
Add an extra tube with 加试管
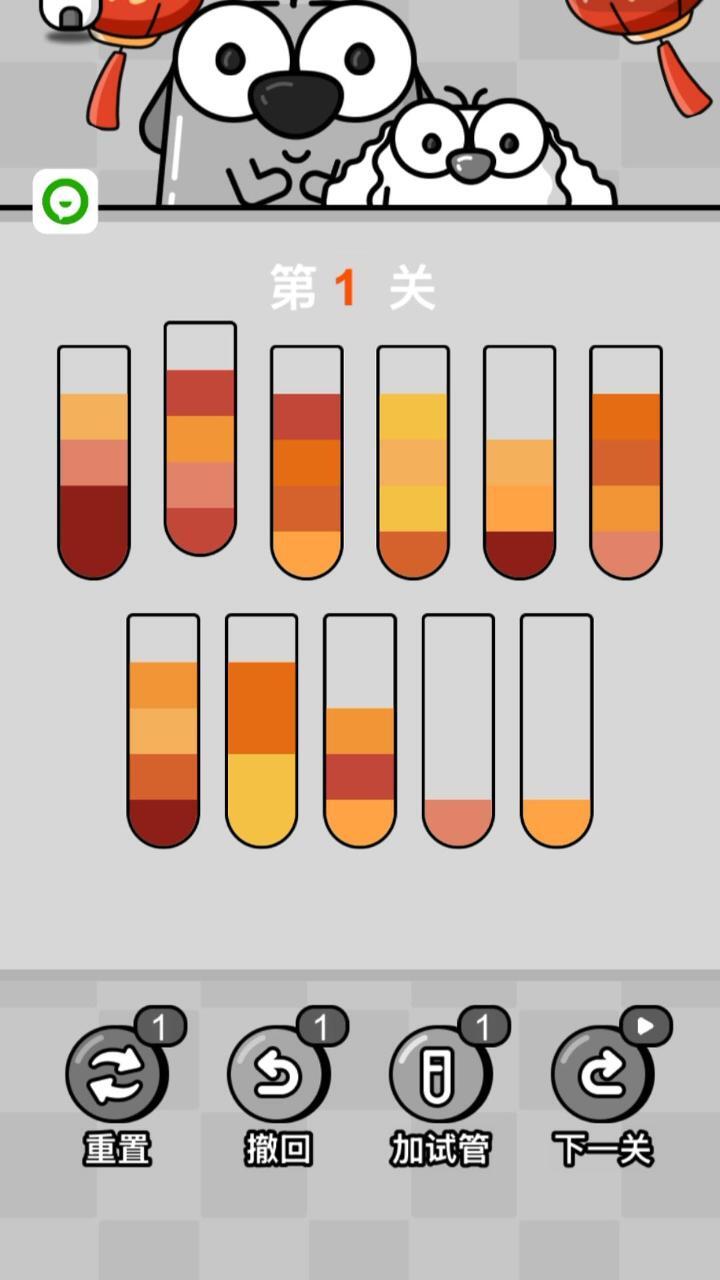tap(440, 1075)
